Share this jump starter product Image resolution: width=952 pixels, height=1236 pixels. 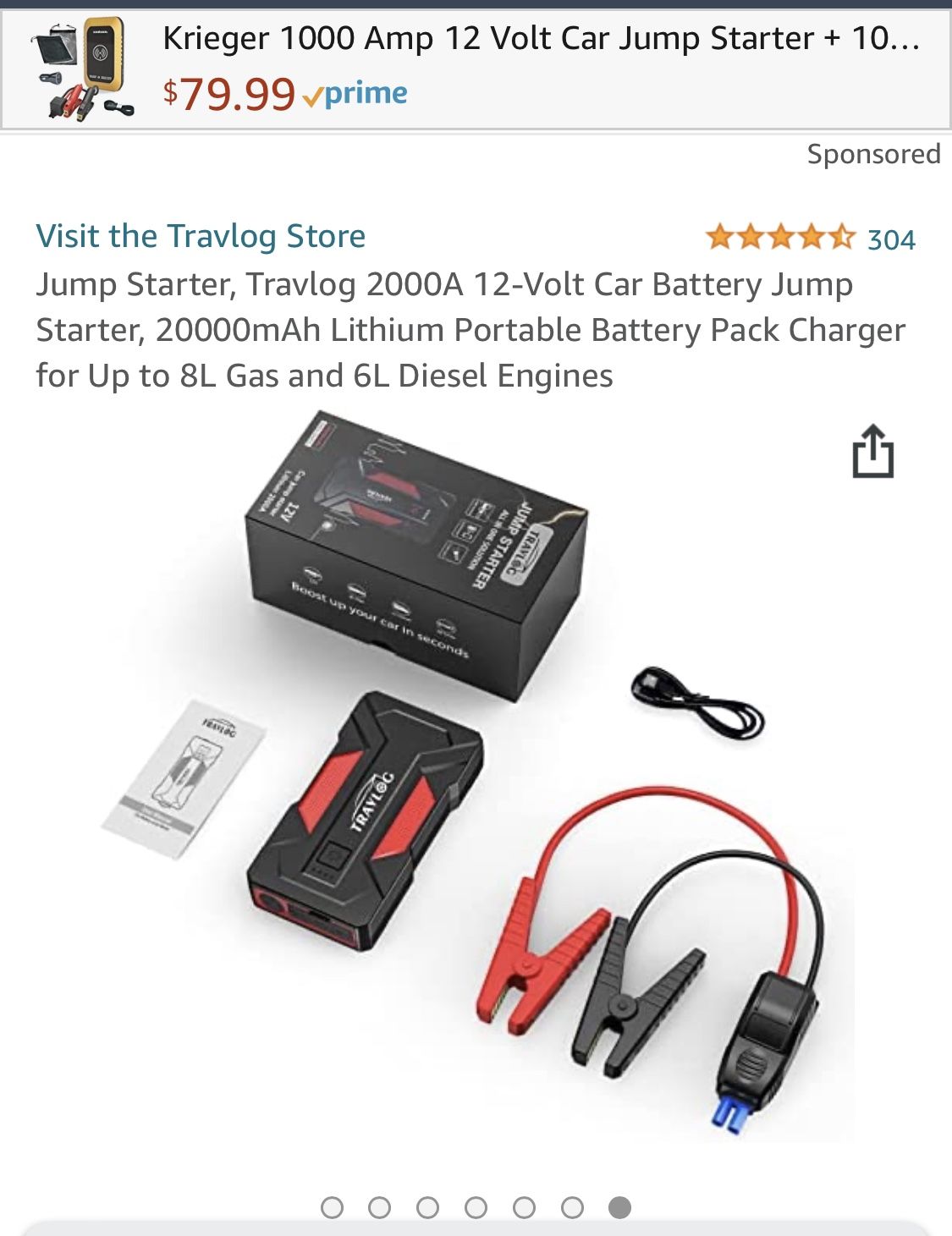pyautogui.click(x=872, y=452)
